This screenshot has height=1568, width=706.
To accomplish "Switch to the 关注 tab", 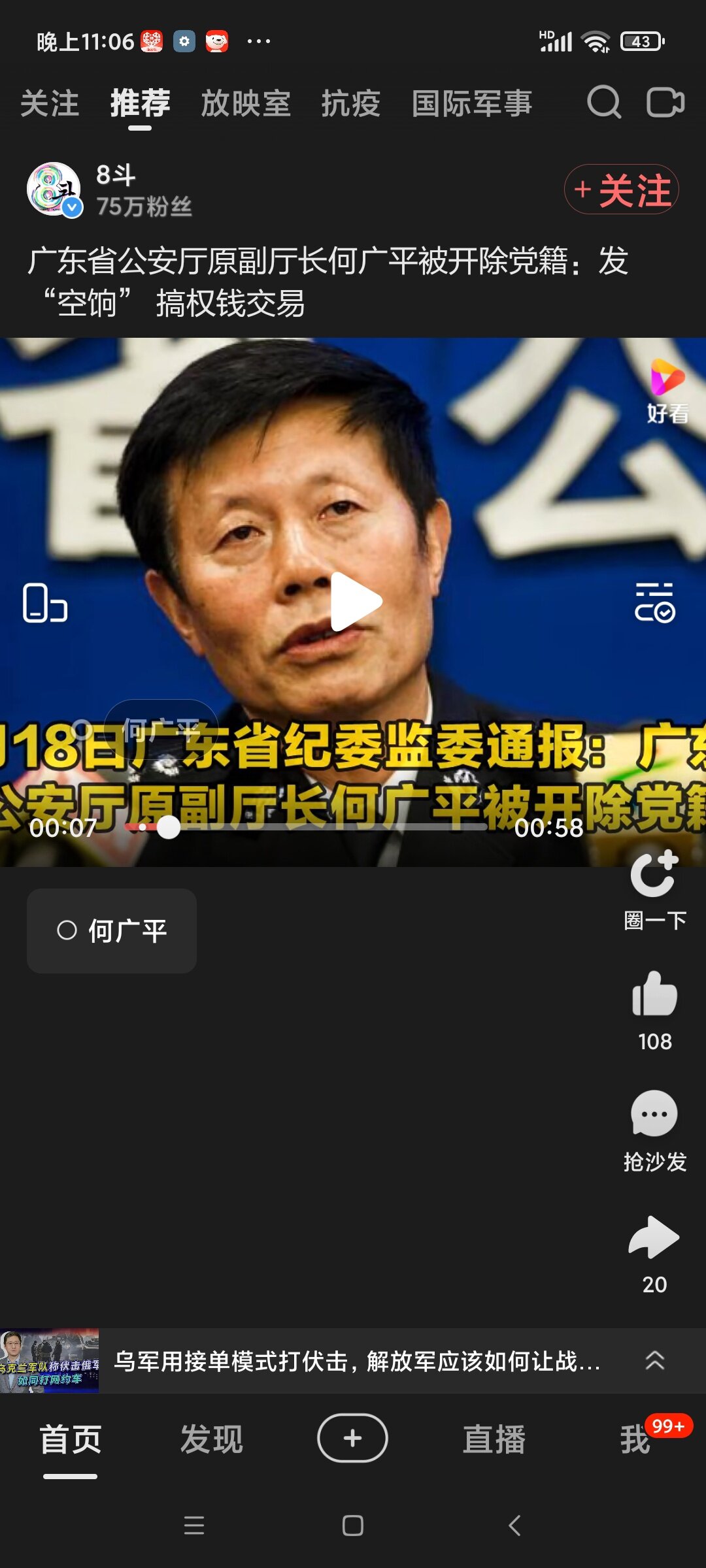I will point(50,104).
